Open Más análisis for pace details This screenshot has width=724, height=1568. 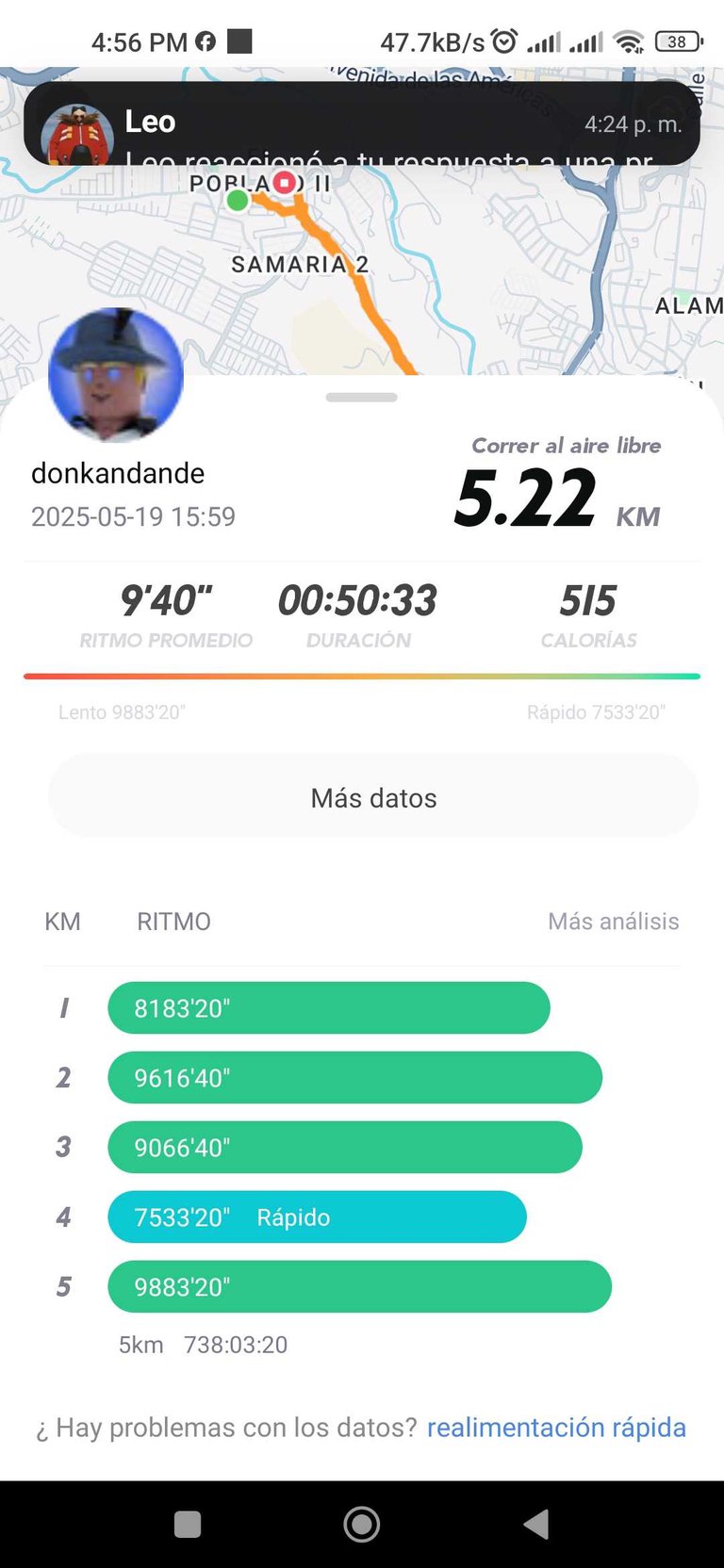[x=613, y=921]
